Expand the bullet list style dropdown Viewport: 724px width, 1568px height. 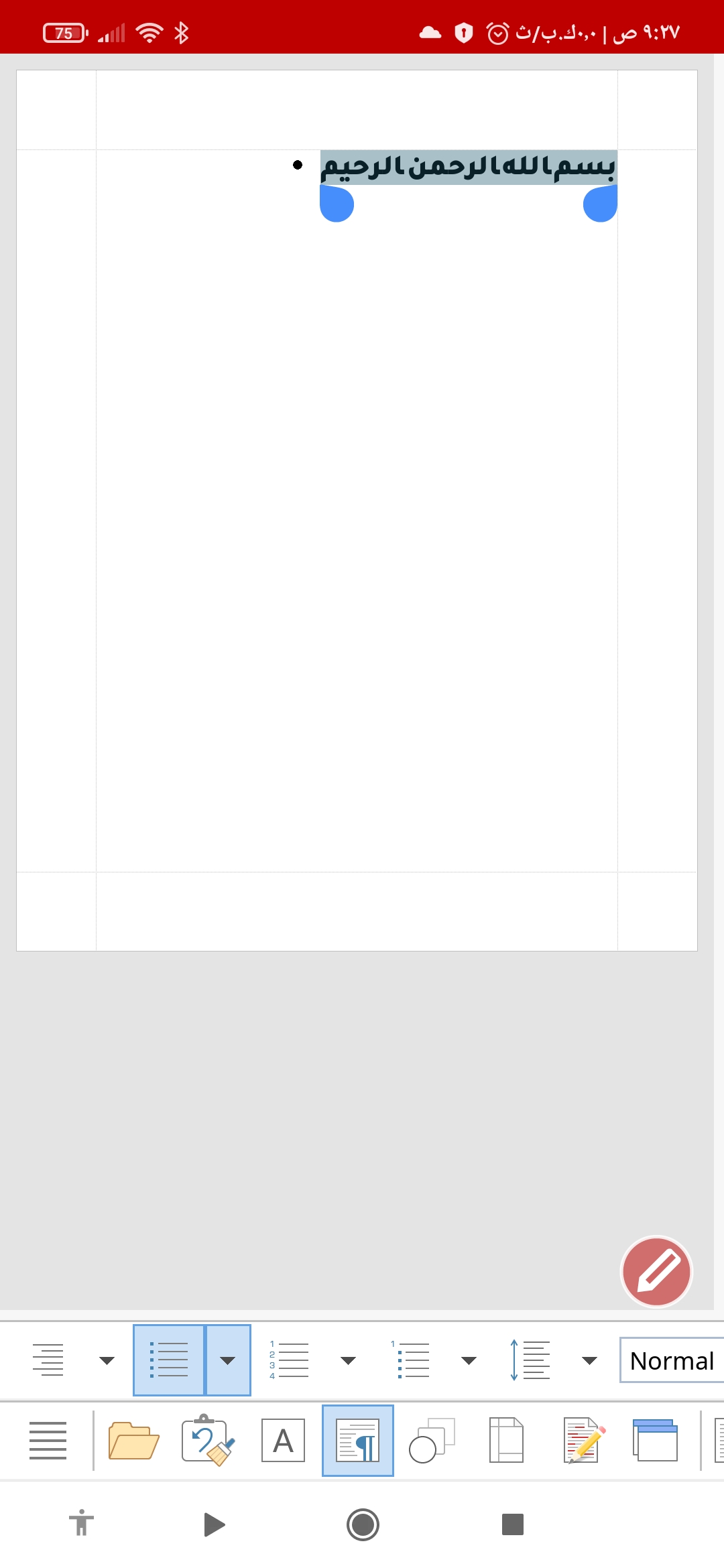(228, 1360)
